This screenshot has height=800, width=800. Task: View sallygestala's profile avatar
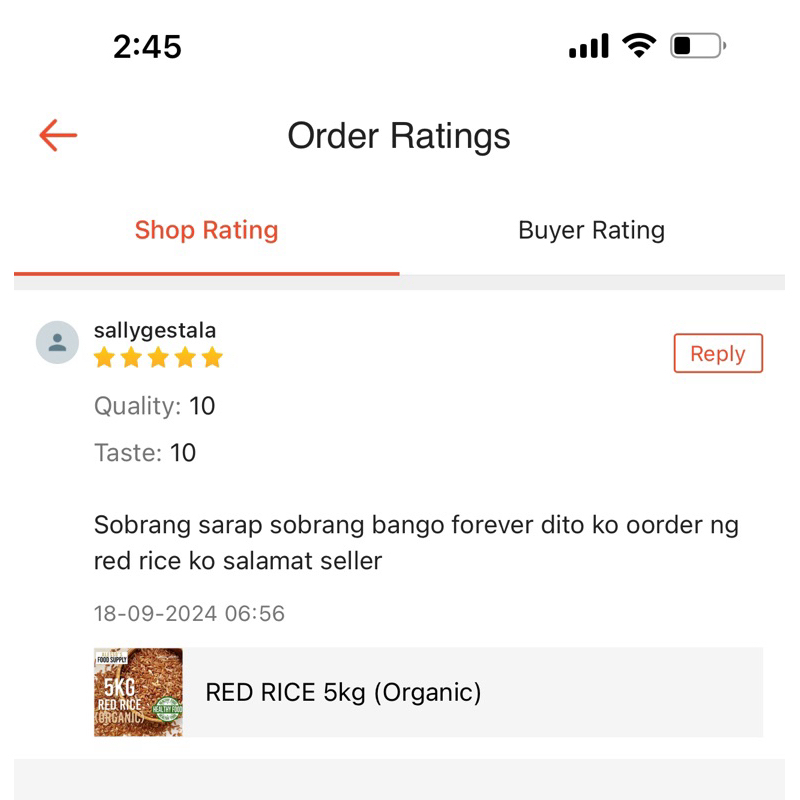[x=57, y=343]
